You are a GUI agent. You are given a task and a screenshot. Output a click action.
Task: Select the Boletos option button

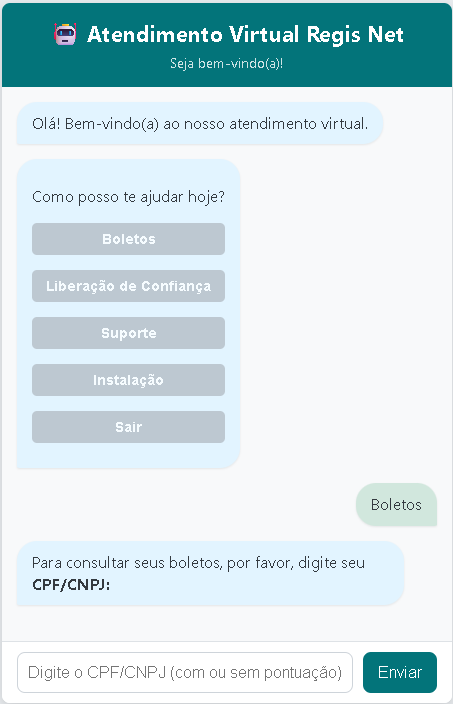pyautogui.click(x=128, y=239)
